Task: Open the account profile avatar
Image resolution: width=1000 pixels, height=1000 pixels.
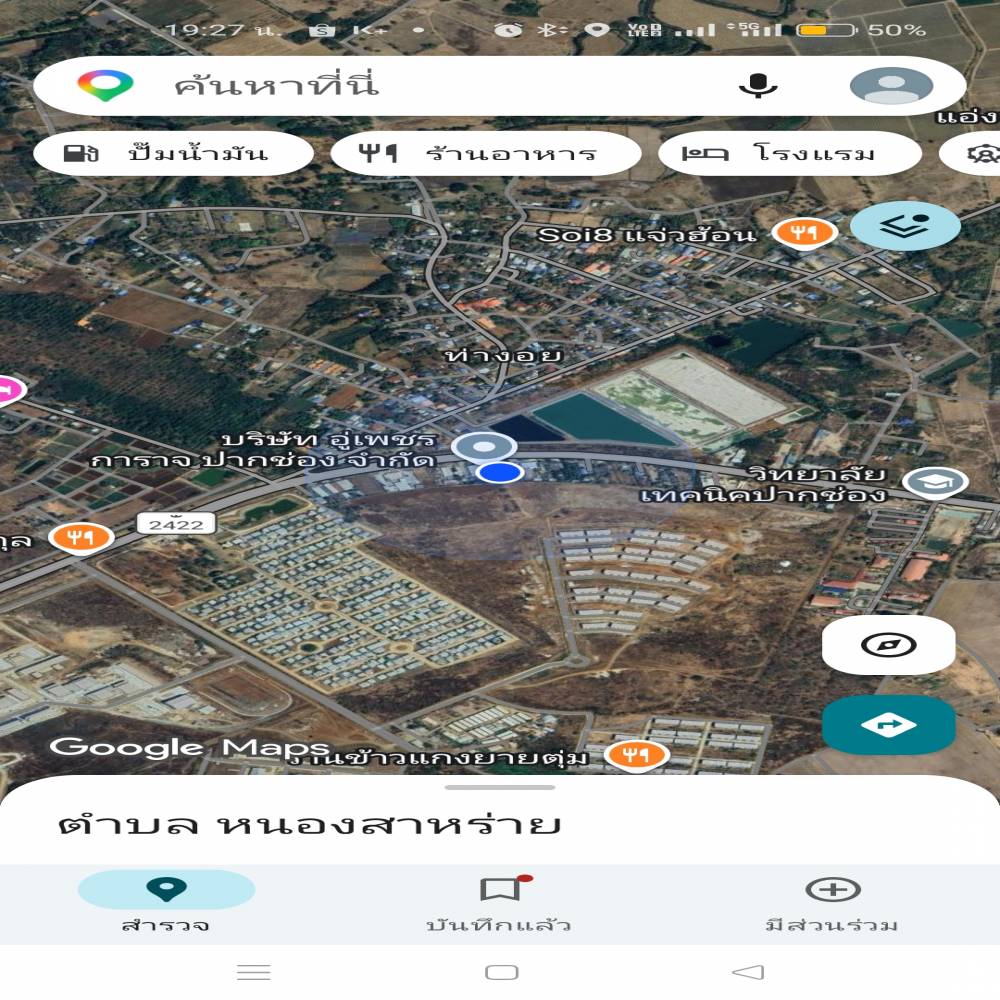Action: 890,85
